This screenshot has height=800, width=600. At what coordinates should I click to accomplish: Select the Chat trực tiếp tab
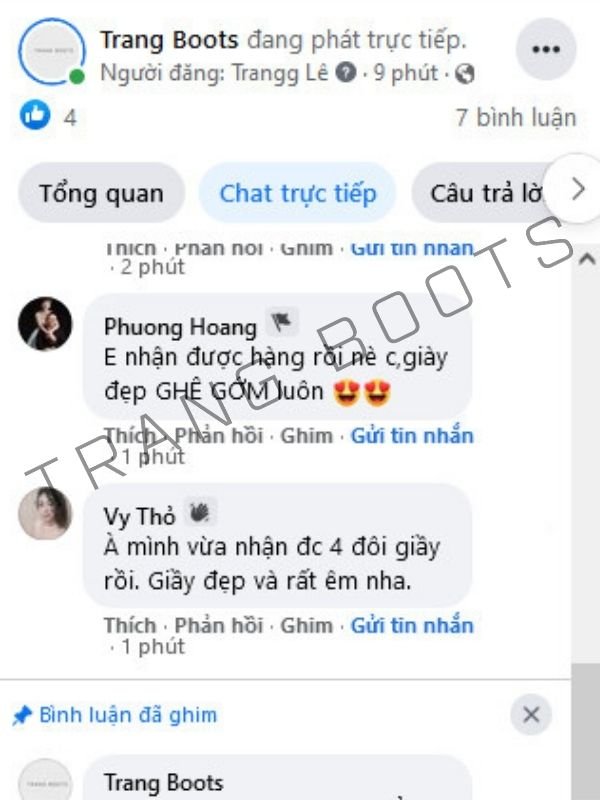[298, 193]
